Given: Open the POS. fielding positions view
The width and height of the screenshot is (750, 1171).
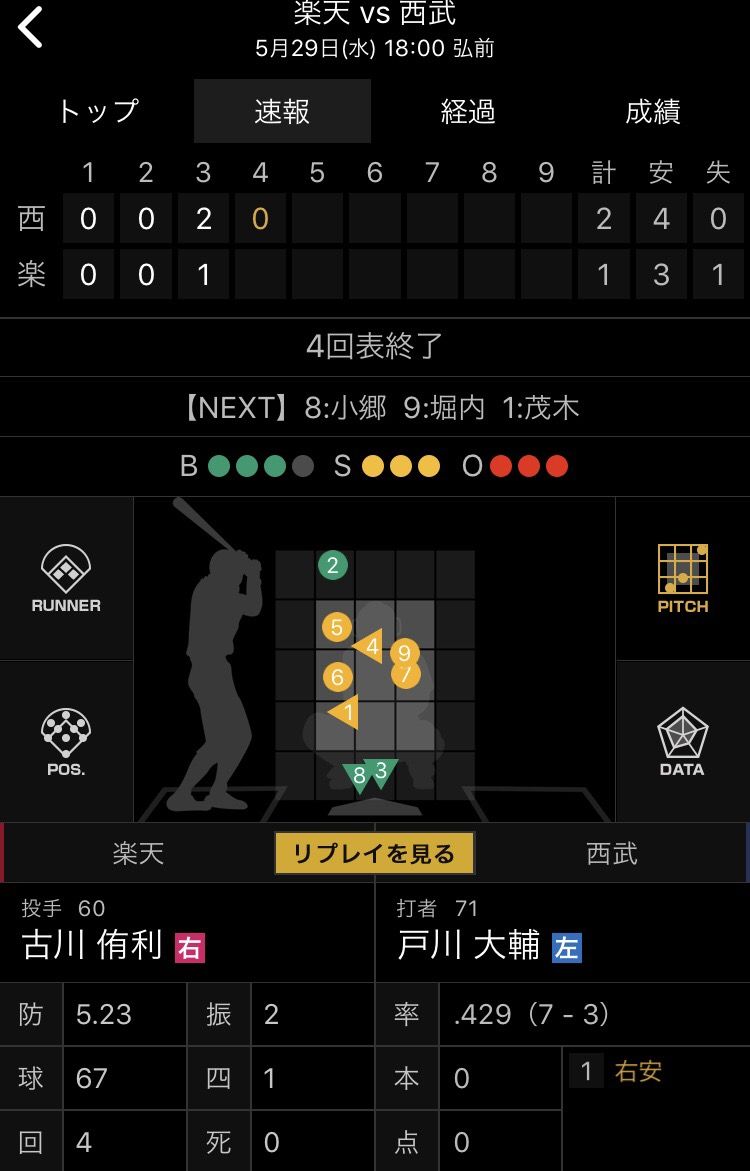Looking at the screenshot, I should [x=66, y=742].
